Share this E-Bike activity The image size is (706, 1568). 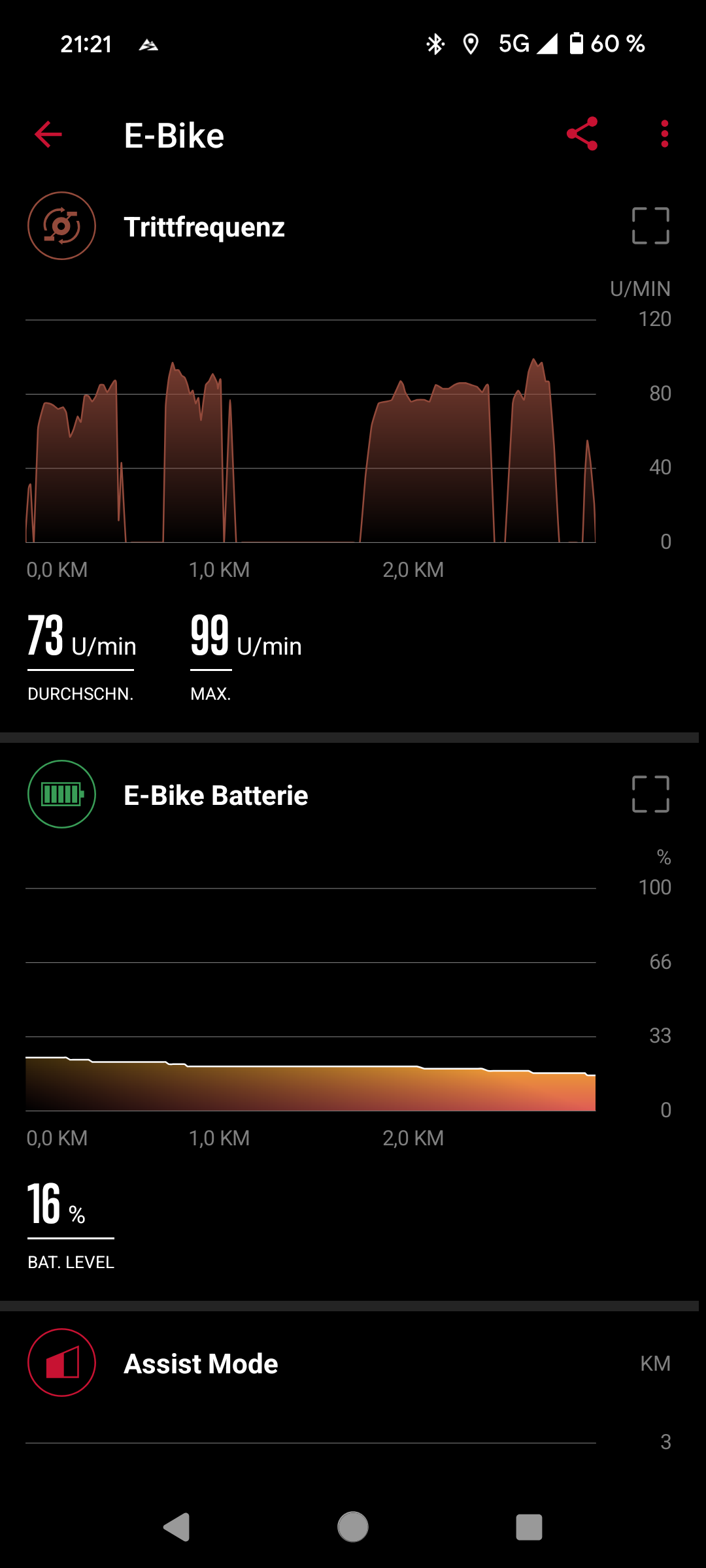tap(582, 134)
